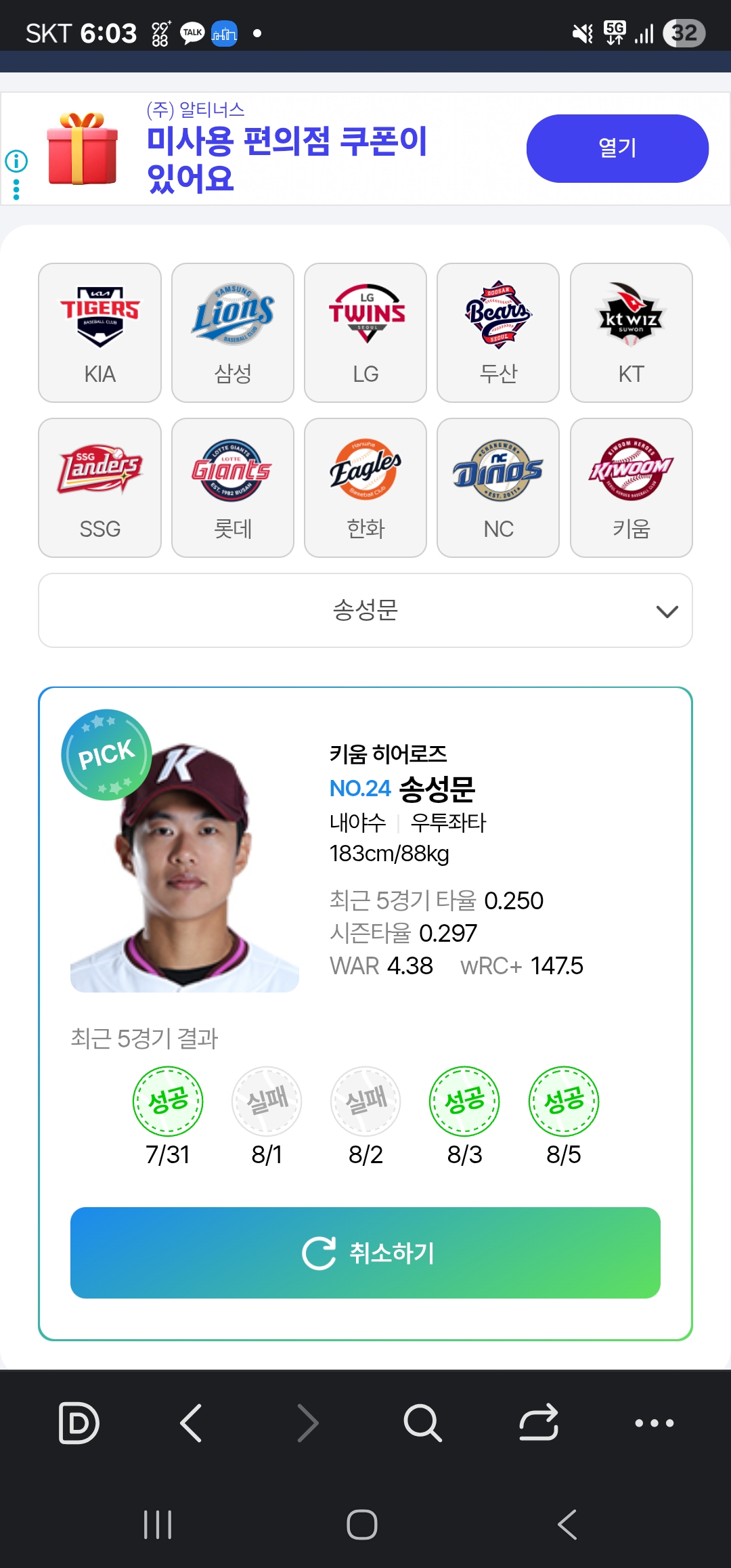Select the 롯데 Giants team tile

233,487
